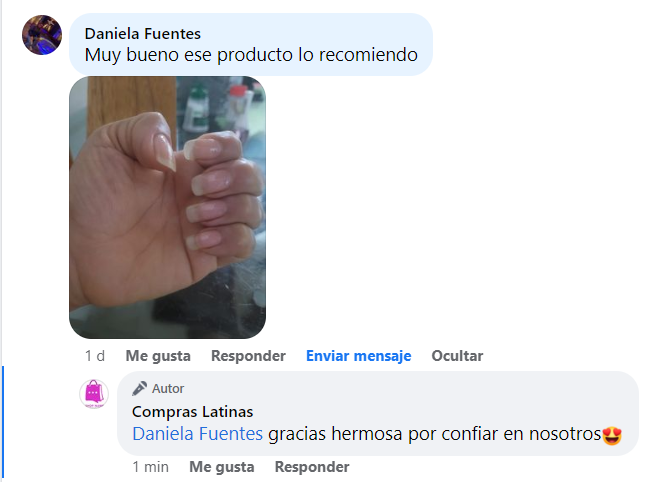Open Daniela Fuentes' name link in her comment
Image resolution: width=650 pixels, height=482 pixels.
click(x=142, y=34)
